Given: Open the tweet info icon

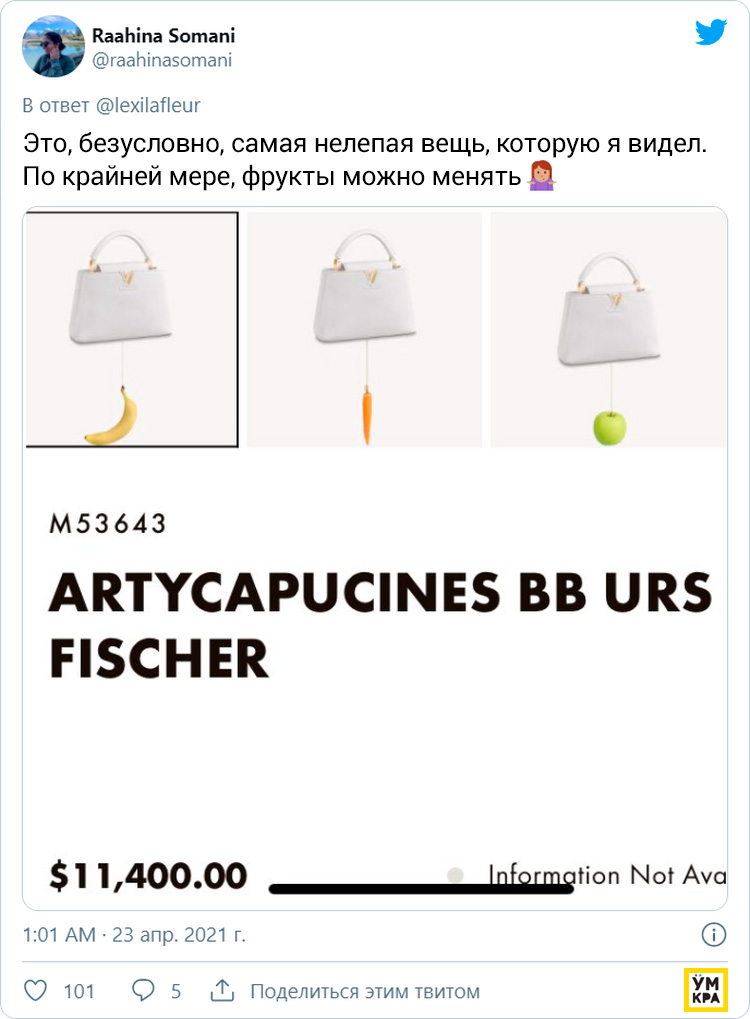Looking at the screenshot, I should click(x=713, y=935).
